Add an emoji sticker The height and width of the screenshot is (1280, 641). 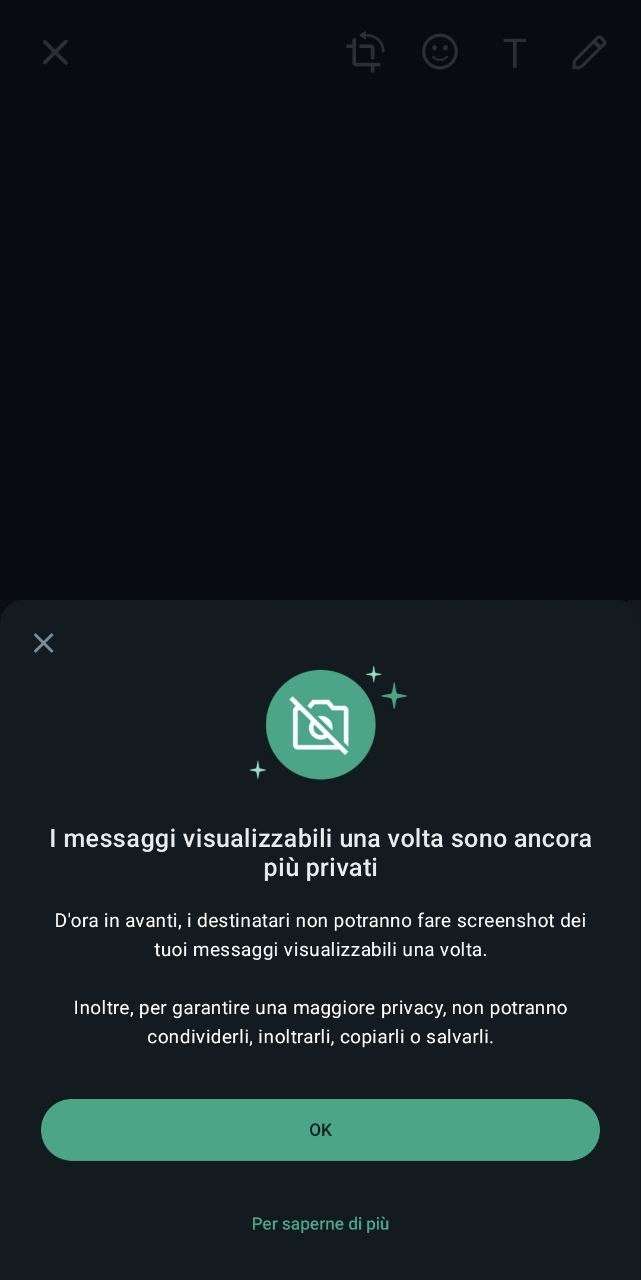pos(440,52)
